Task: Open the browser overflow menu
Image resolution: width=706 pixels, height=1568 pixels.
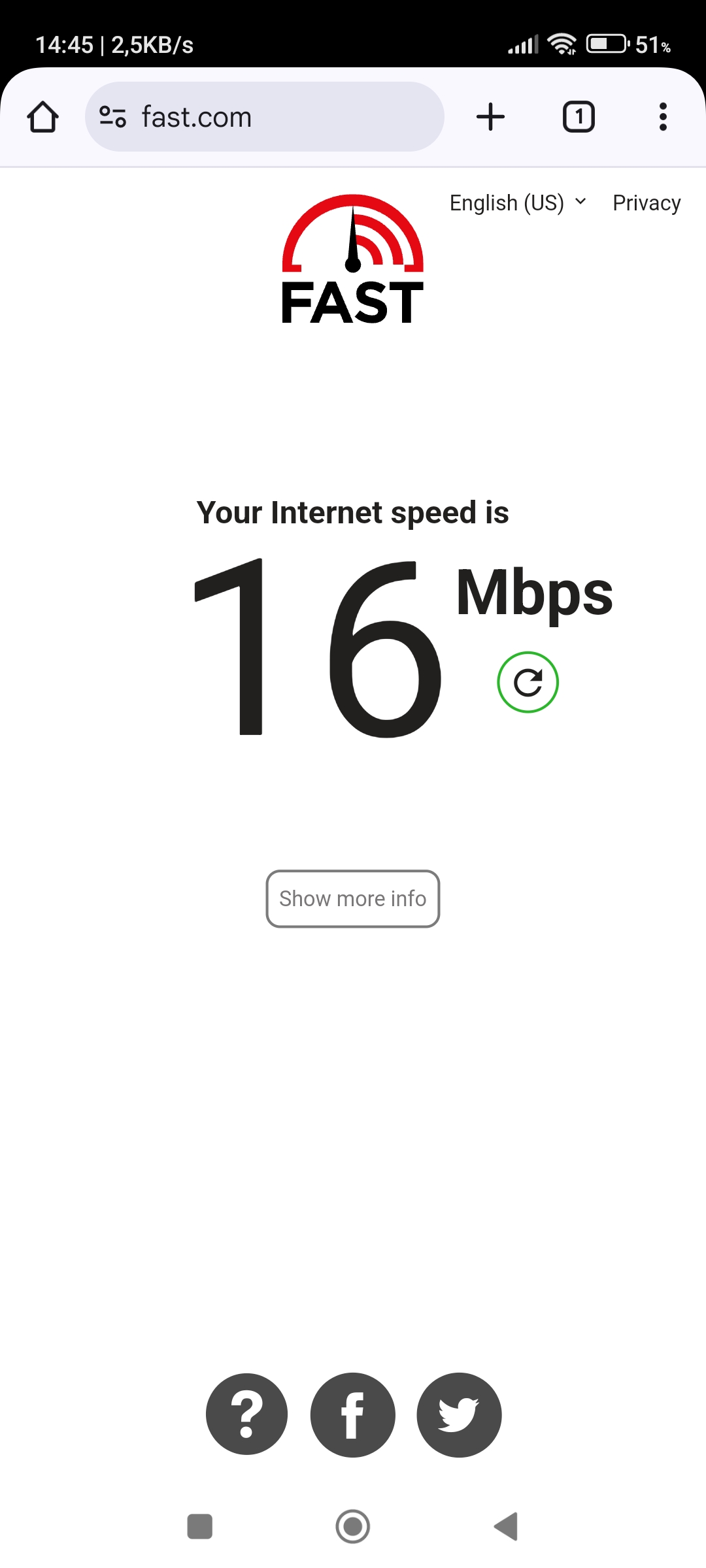Action: (663, 117)
